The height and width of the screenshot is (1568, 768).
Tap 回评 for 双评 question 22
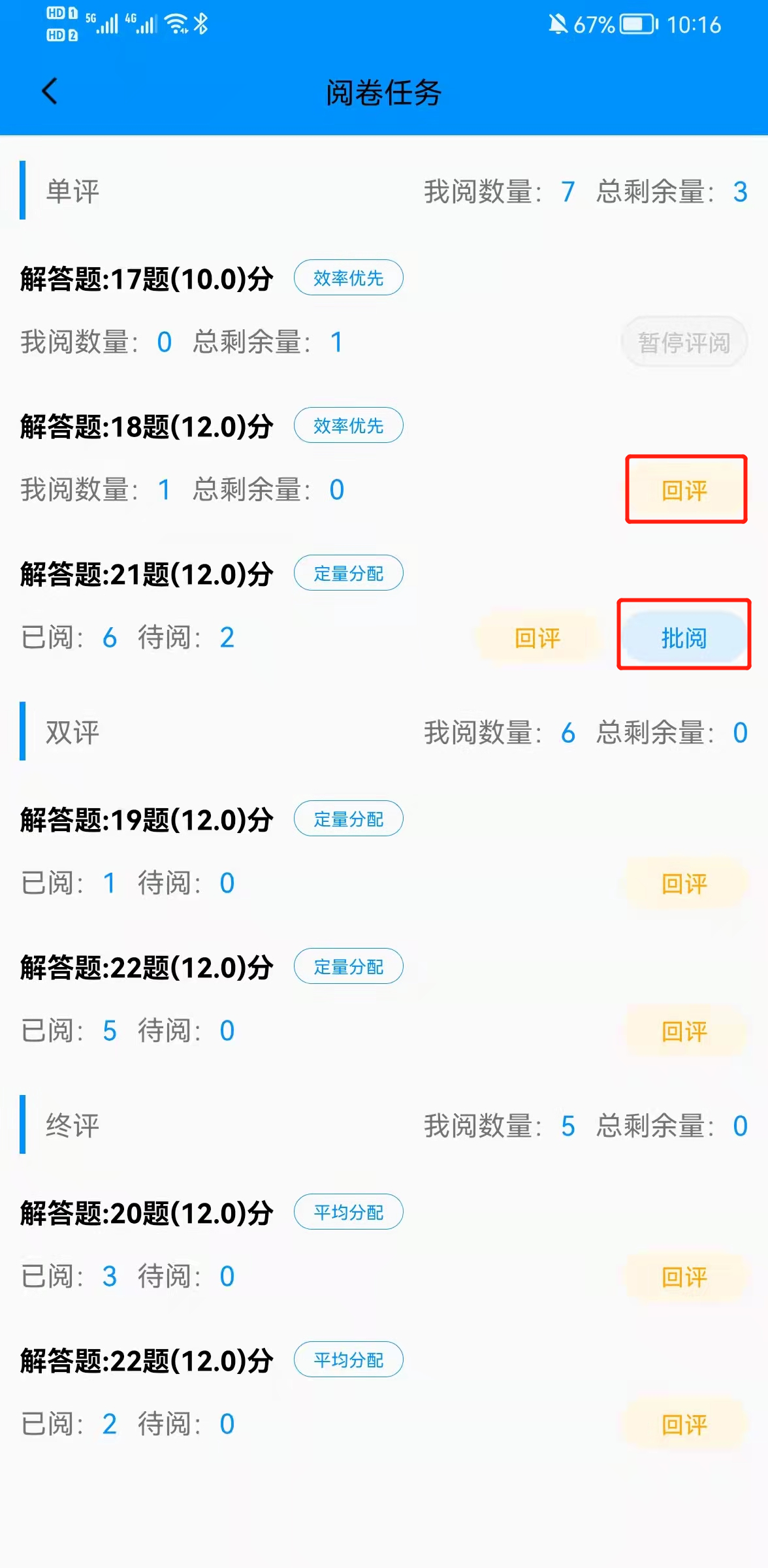tap(684, 1031)
